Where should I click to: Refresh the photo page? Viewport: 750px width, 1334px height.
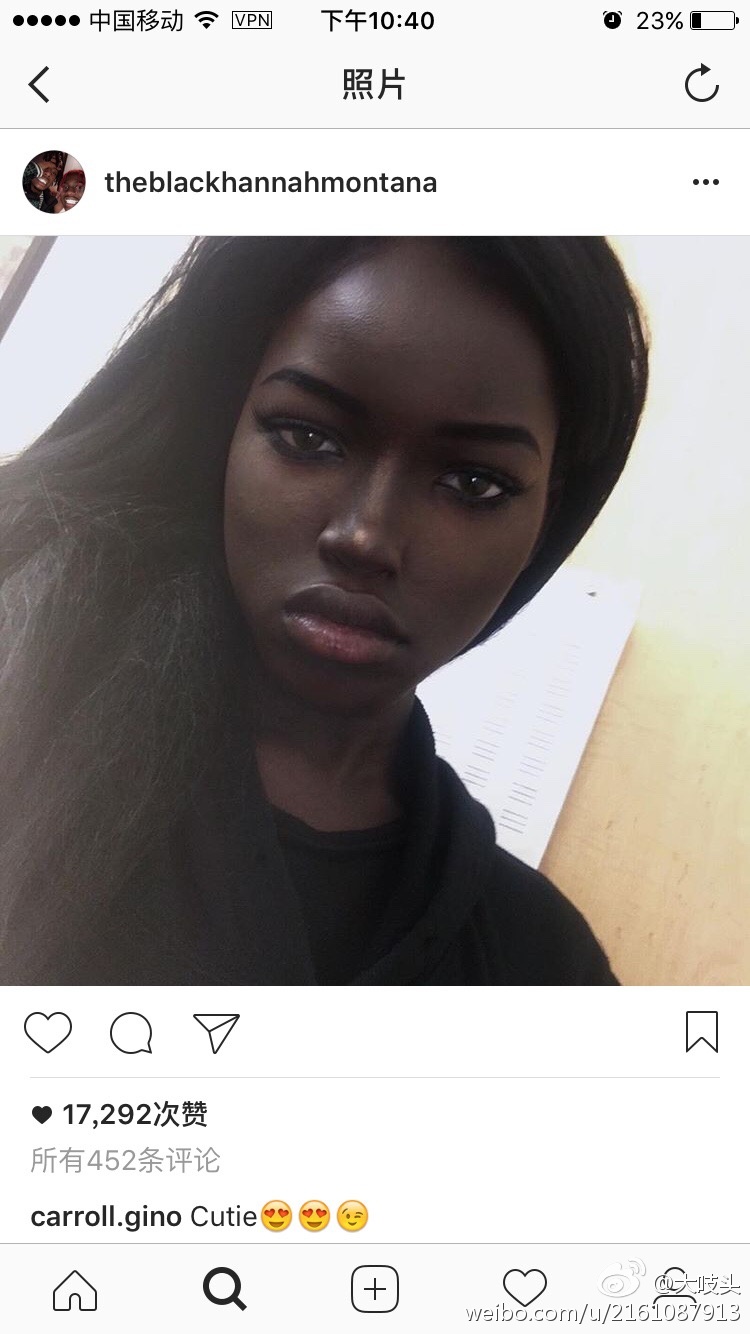point(701,84)
